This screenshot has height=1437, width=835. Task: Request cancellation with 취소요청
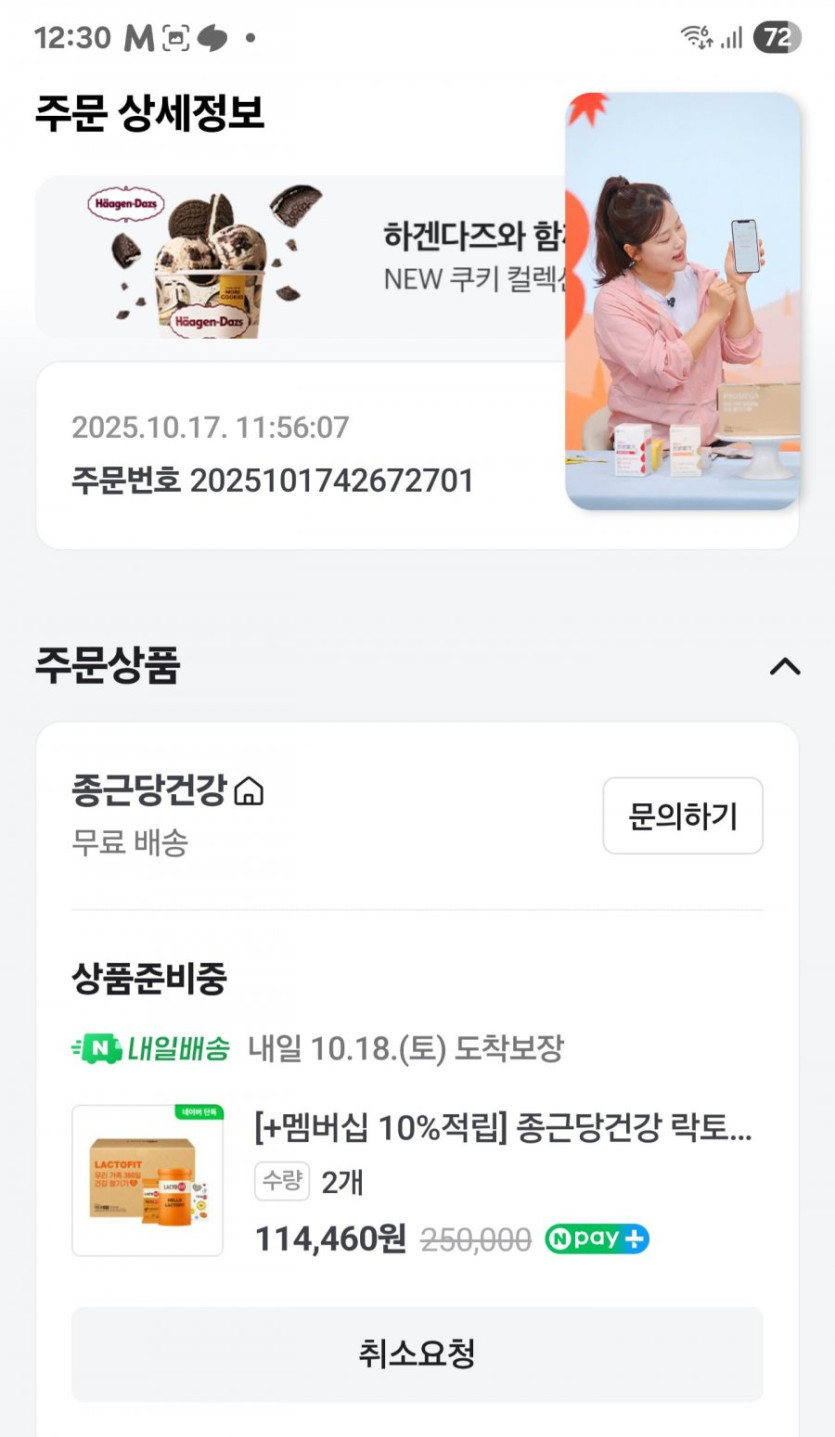coord(417,1354)
